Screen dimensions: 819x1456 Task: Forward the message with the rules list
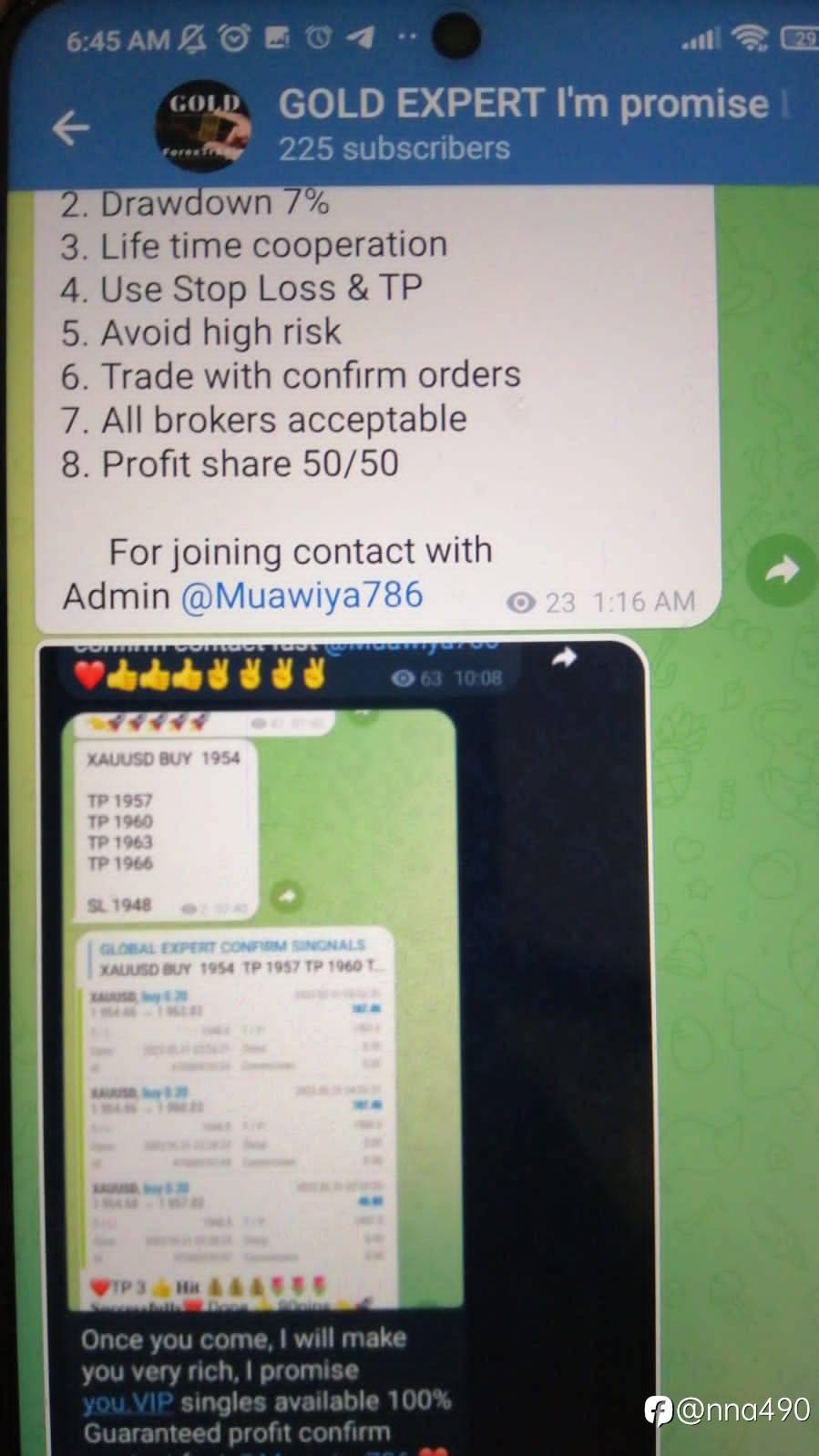click(x=780, y=570)
